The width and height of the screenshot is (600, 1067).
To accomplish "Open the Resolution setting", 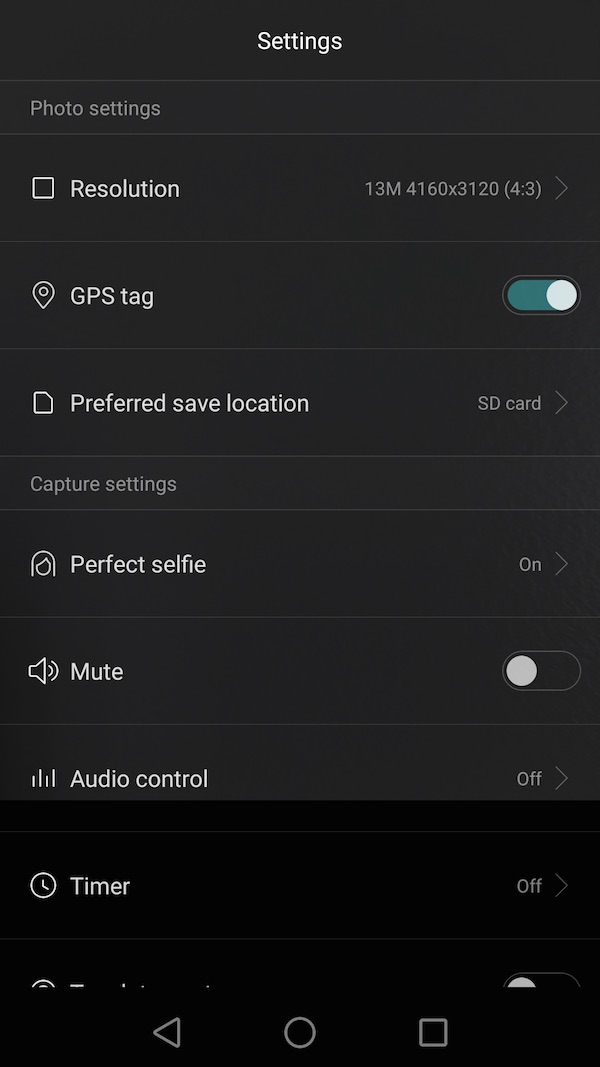I will (x=300, y=188).
